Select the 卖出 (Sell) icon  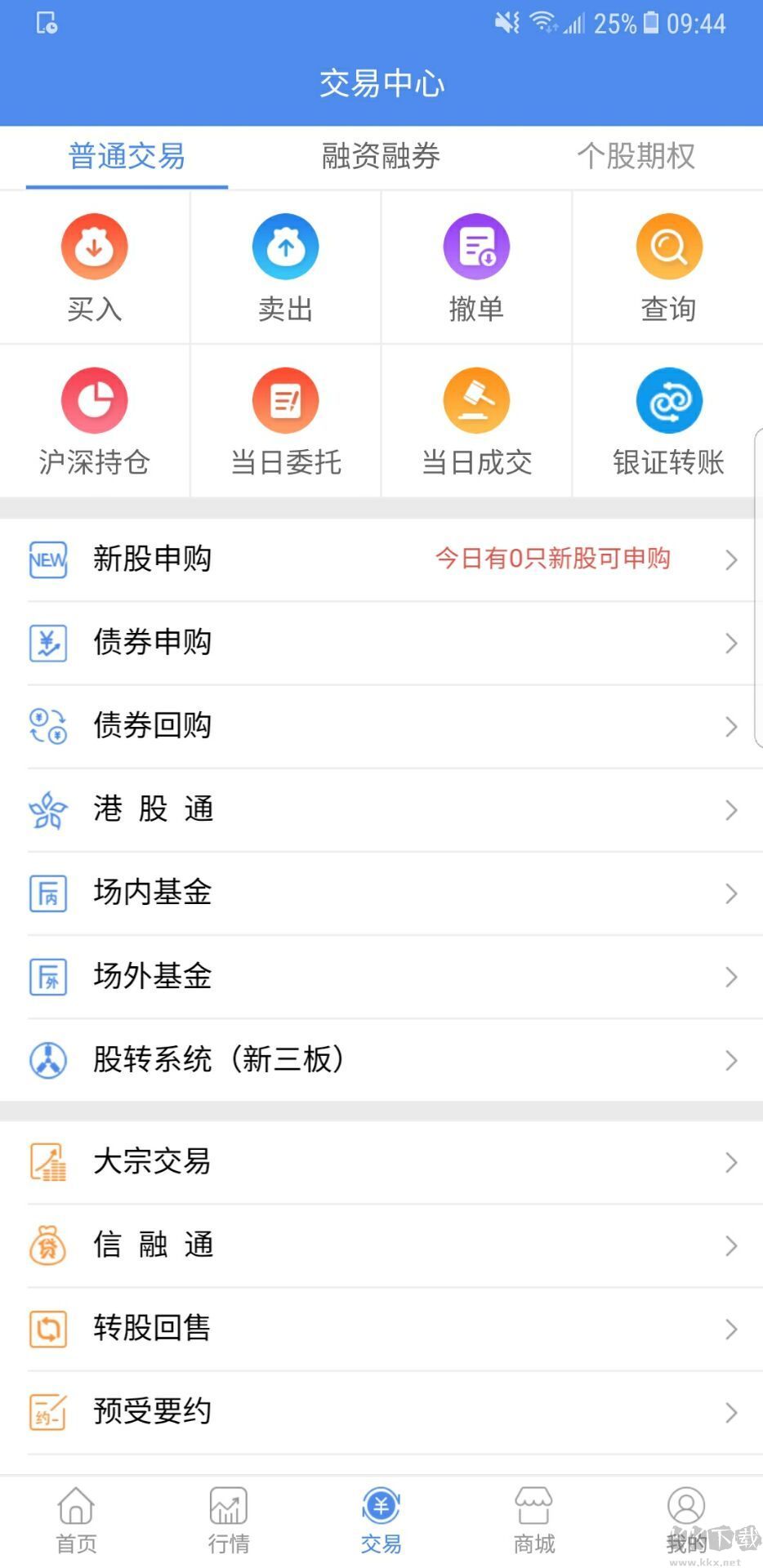click(x=285, y=246)
